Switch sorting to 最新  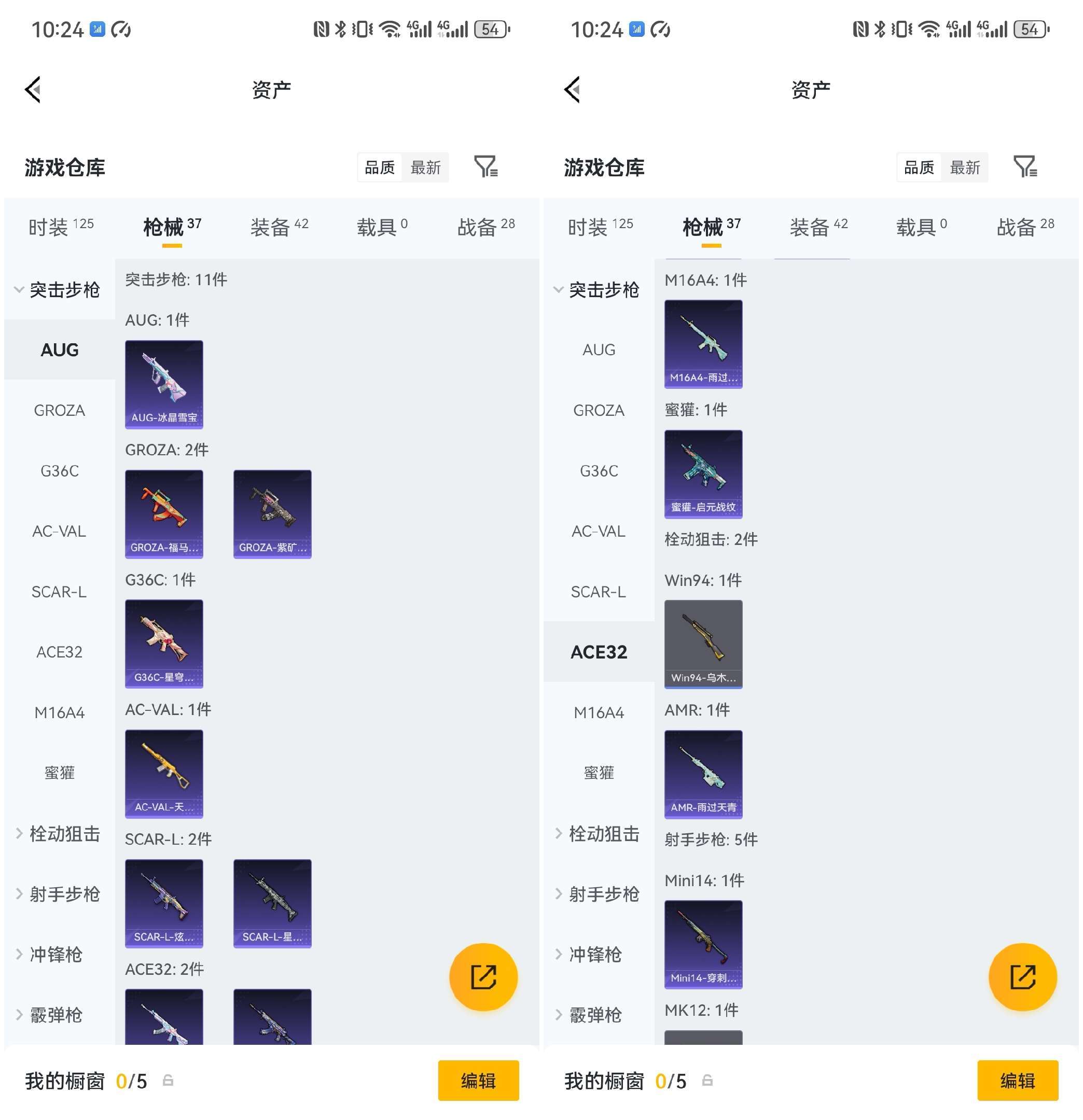coord(426,167)
